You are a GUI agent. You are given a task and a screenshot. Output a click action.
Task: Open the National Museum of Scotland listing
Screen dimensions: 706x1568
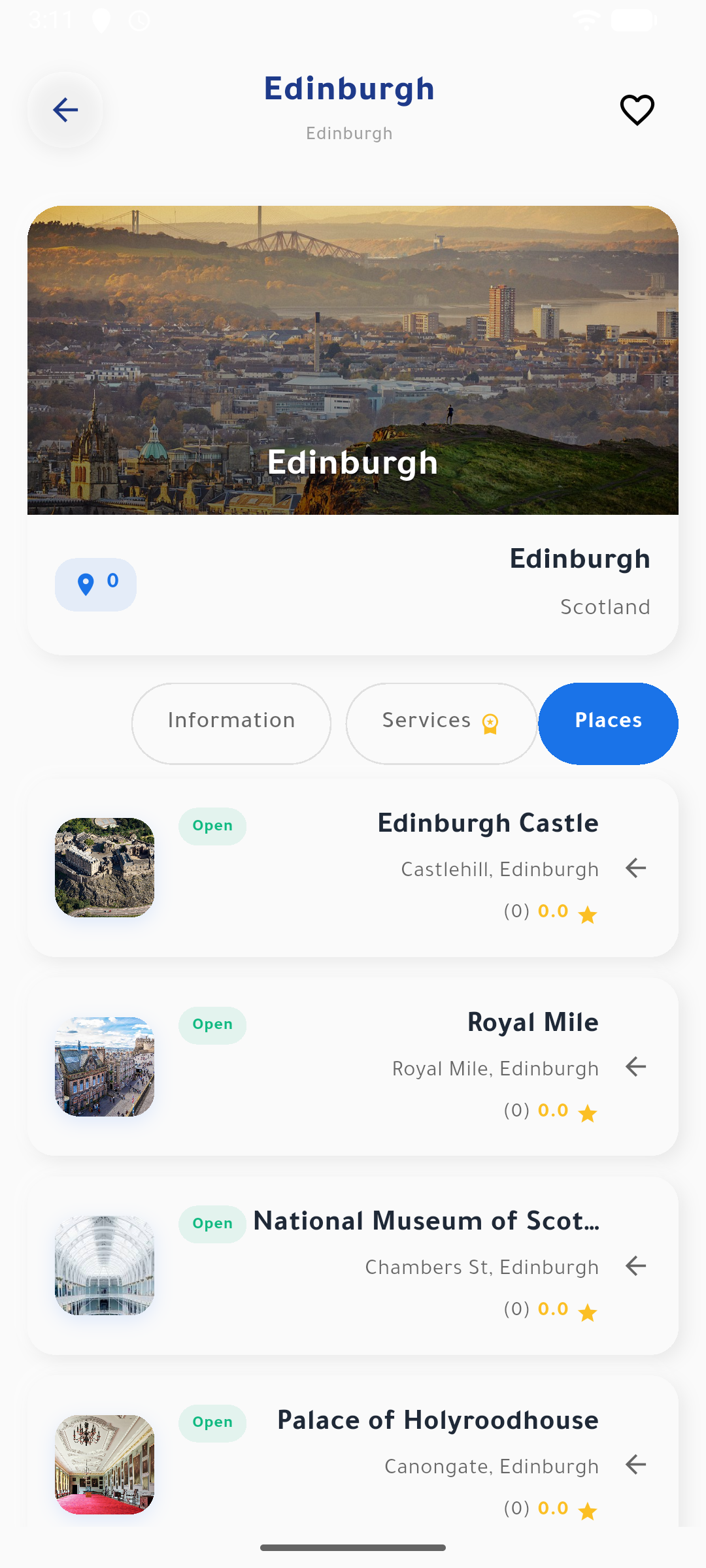(x=425, y=1222)
